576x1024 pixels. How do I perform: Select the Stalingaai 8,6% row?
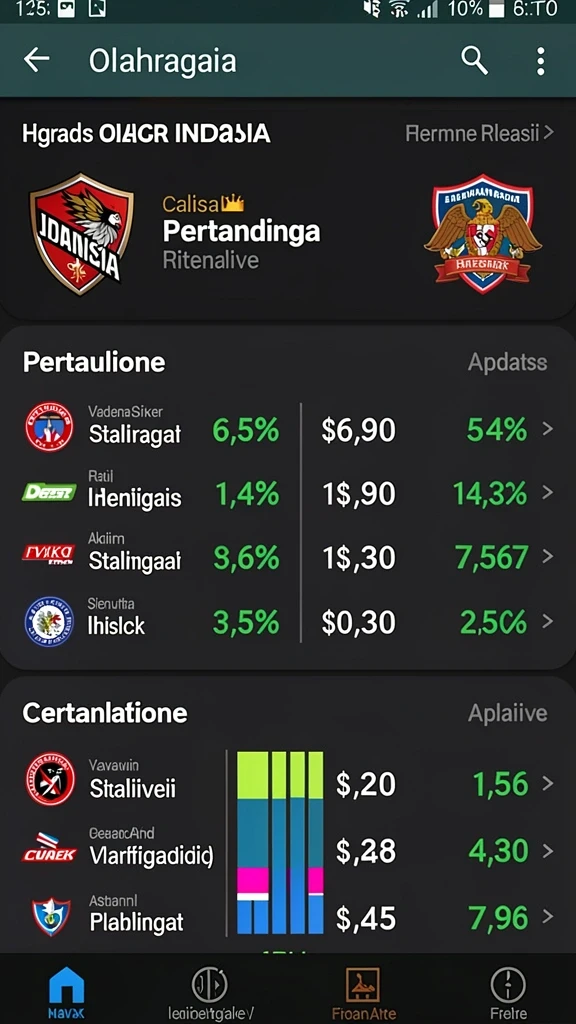tap(288, 557)
